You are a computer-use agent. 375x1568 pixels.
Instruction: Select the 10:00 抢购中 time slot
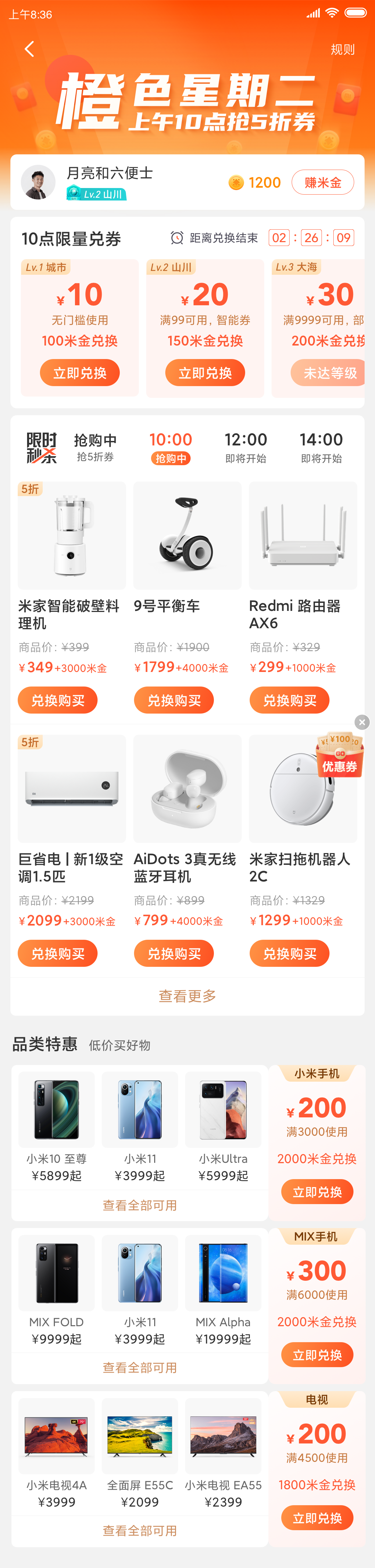coord(170,447)
